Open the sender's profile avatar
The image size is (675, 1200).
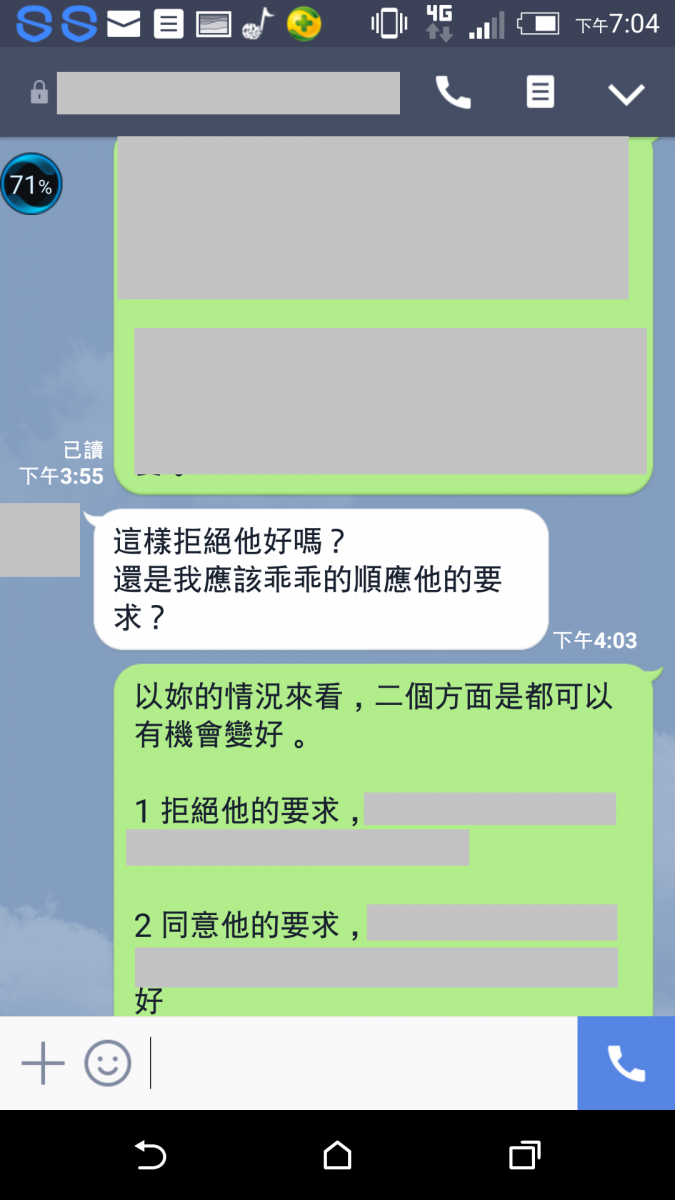pyautogui.click(x=39, y=540)
